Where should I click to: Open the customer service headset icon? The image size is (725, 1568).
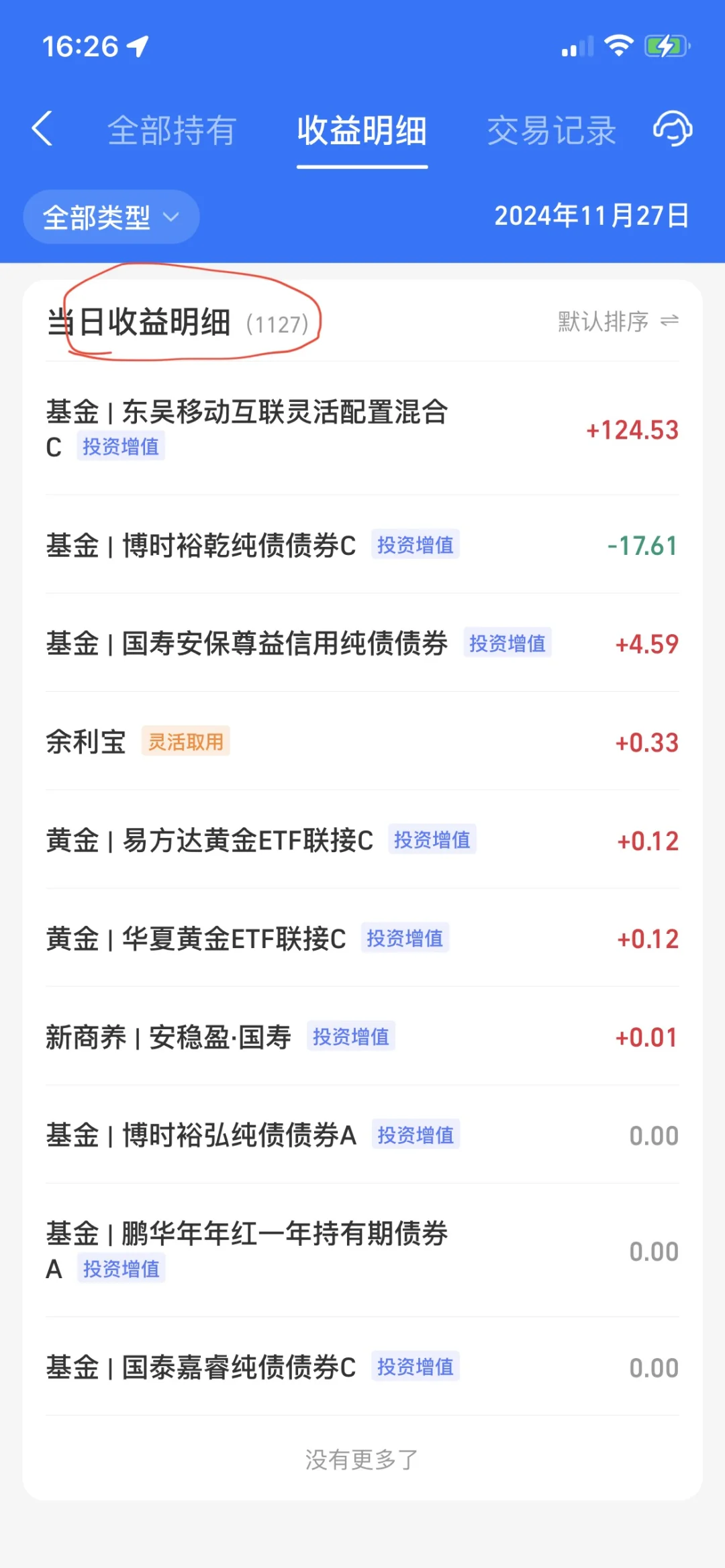673,129
